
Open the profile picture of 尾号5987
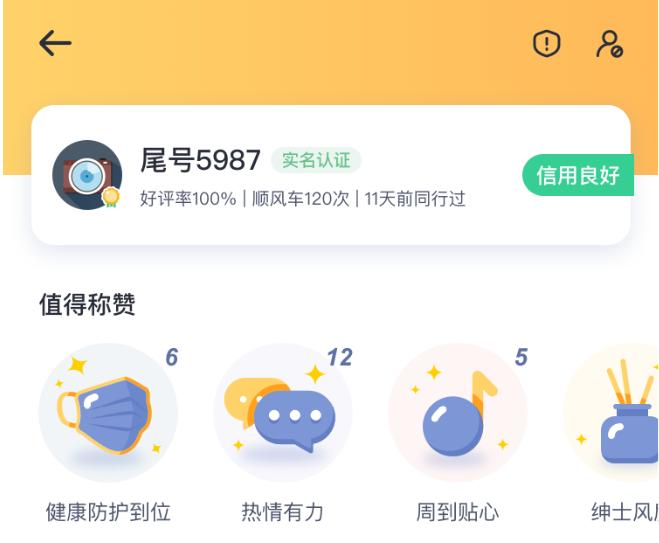click(87, 175)
